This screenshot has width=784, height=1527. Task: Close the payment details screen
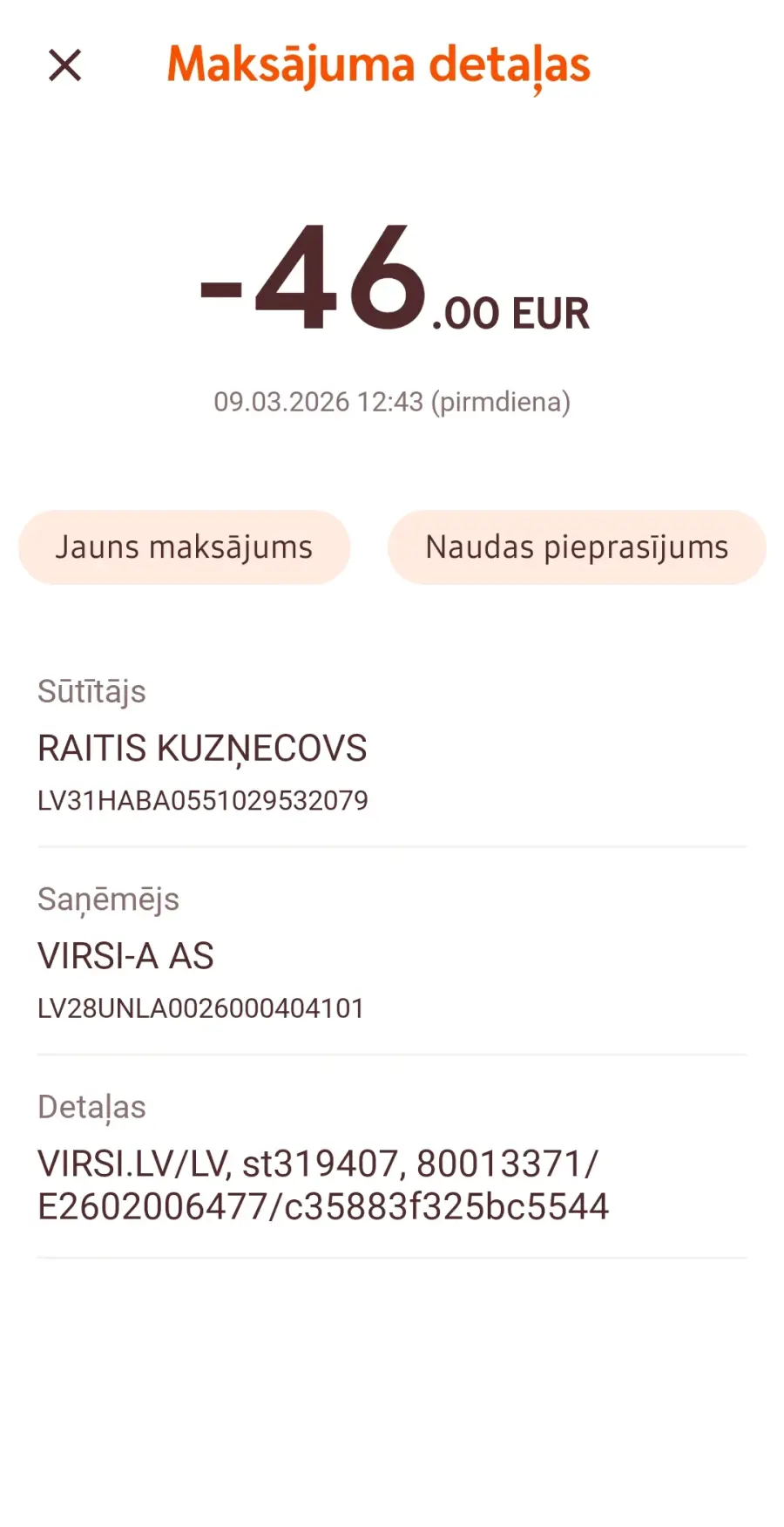click(x=65, y=65)
